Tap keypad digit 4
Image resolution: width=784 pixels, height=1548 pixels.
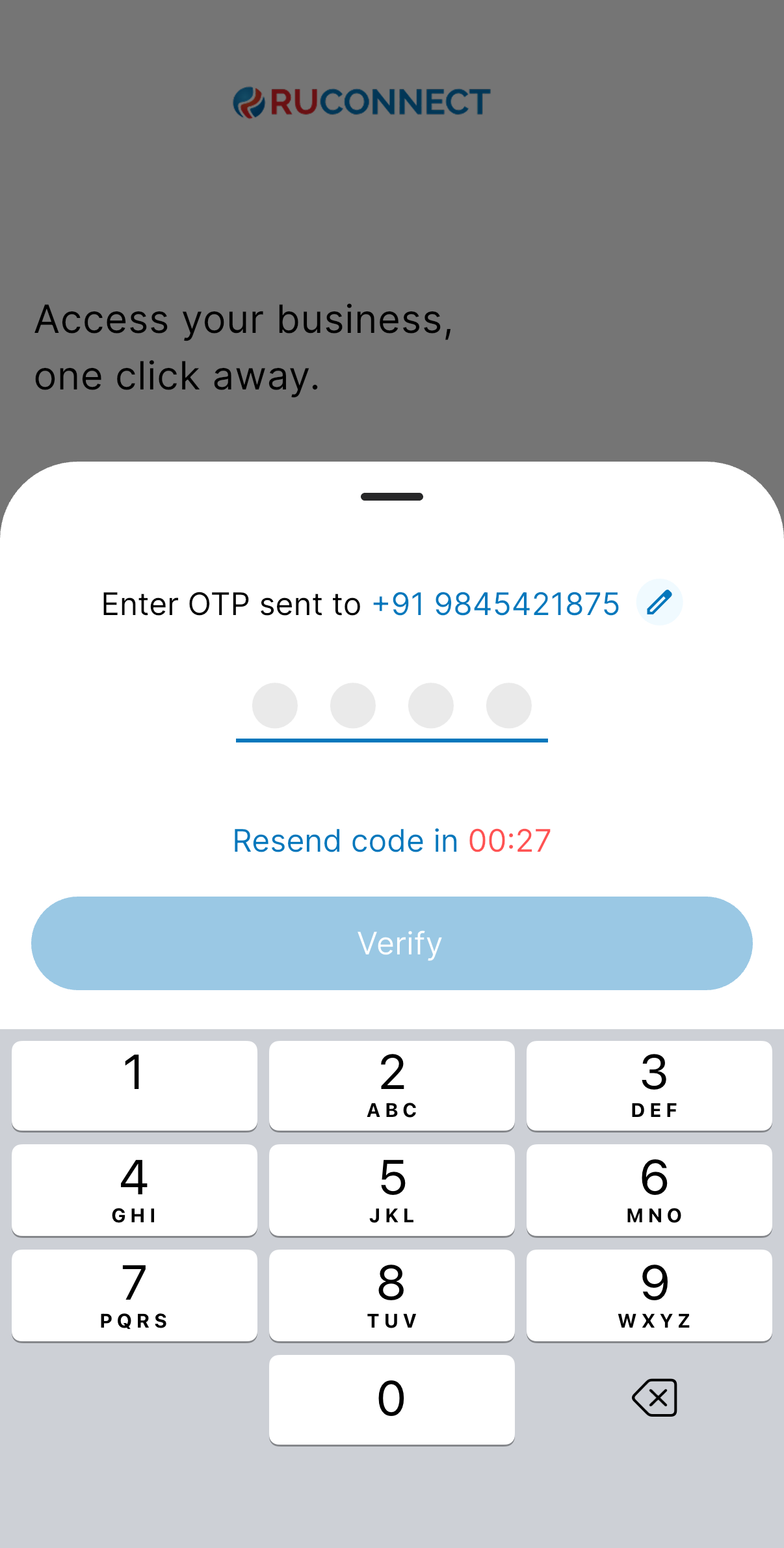click(x=135, y=1190)
